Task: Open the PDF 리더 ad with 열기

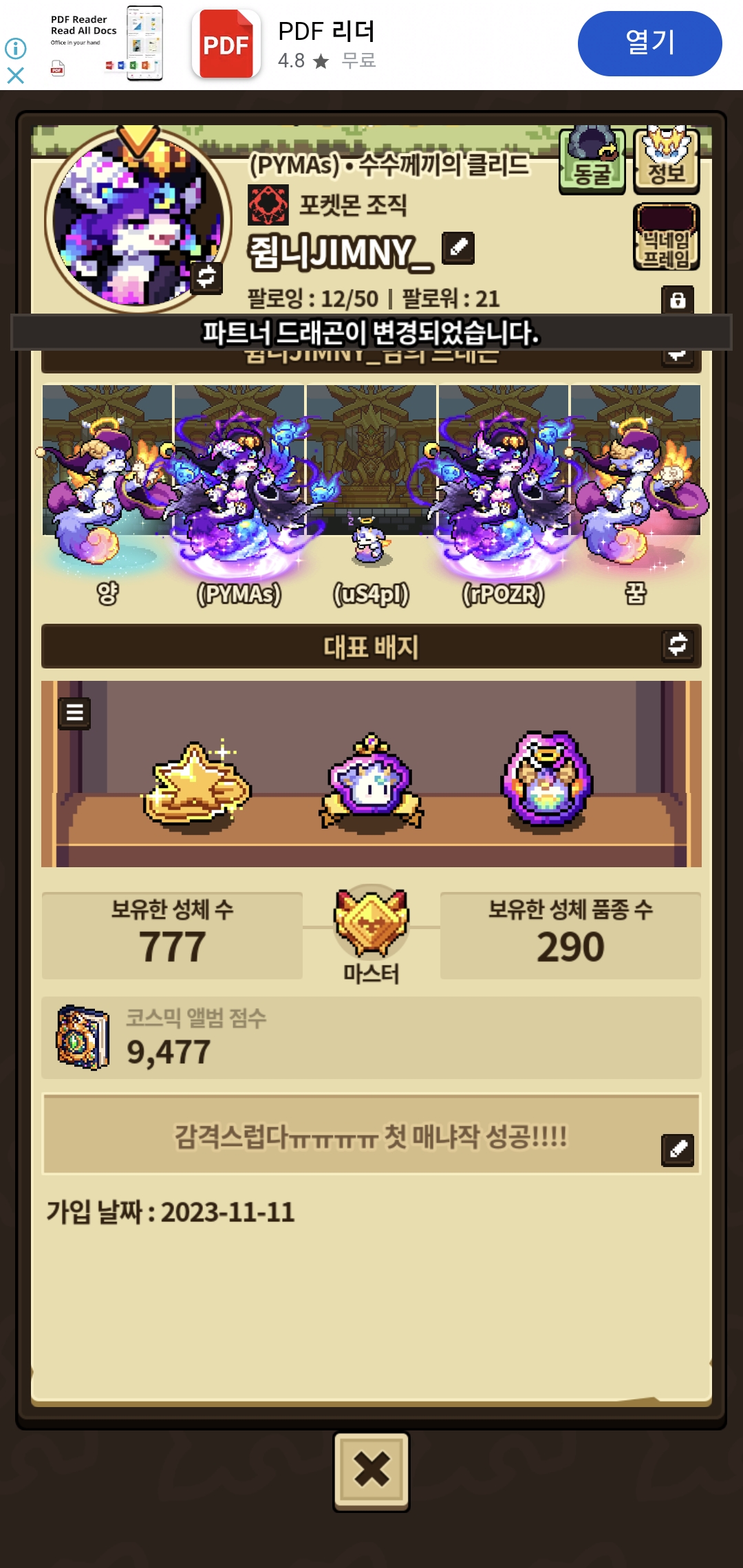Action: pyautogui.click(x=649, y=43)
